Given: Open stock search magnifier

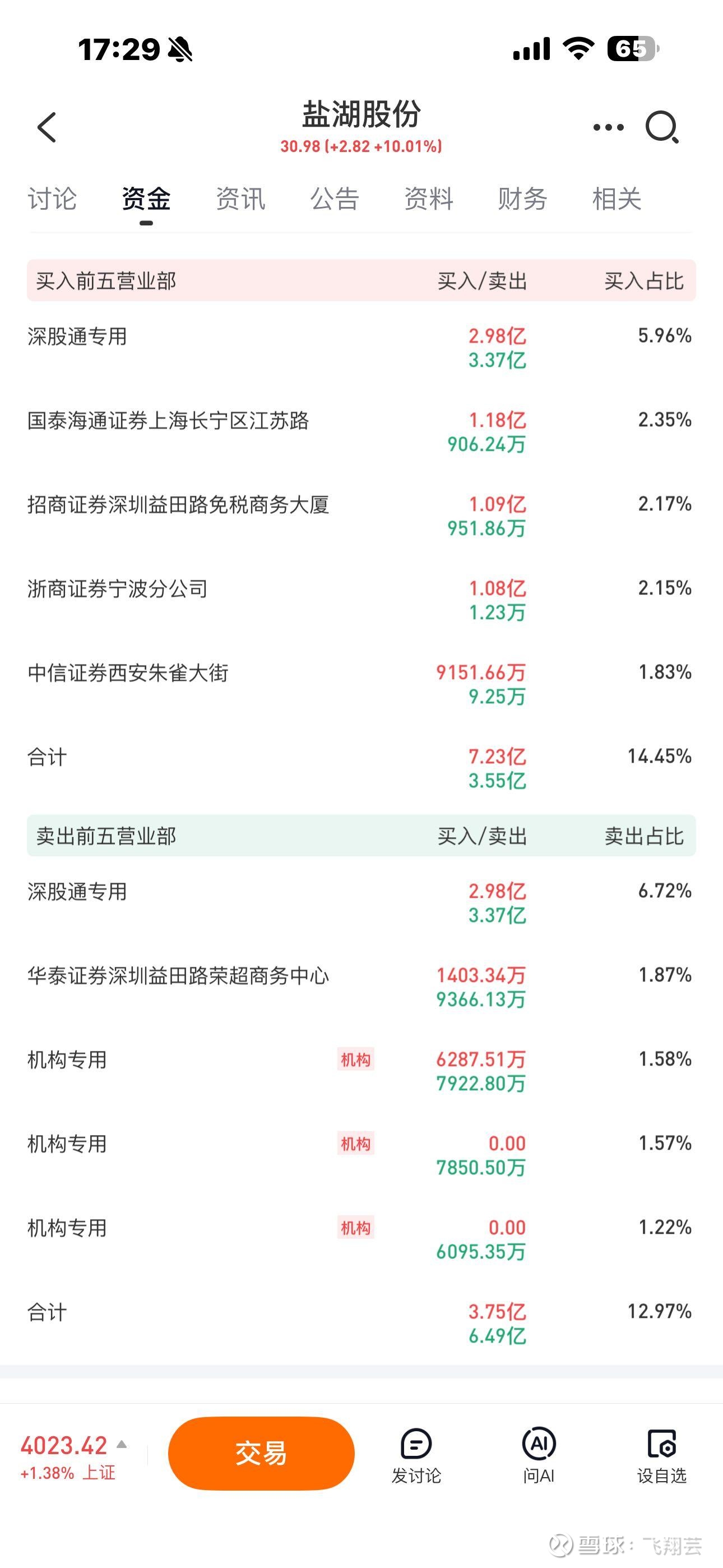Looking at the screenshot, I should coord(662,127).
